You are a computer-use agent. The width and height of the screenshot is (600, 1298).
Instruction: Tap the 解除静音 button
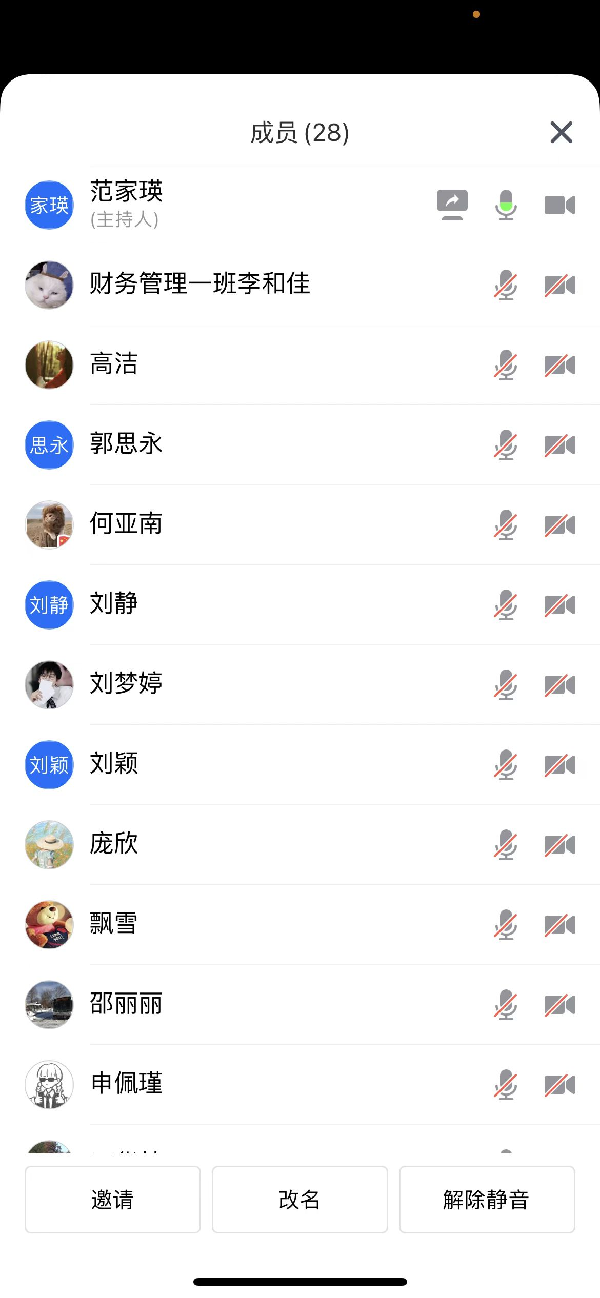tap(486, 1199)
